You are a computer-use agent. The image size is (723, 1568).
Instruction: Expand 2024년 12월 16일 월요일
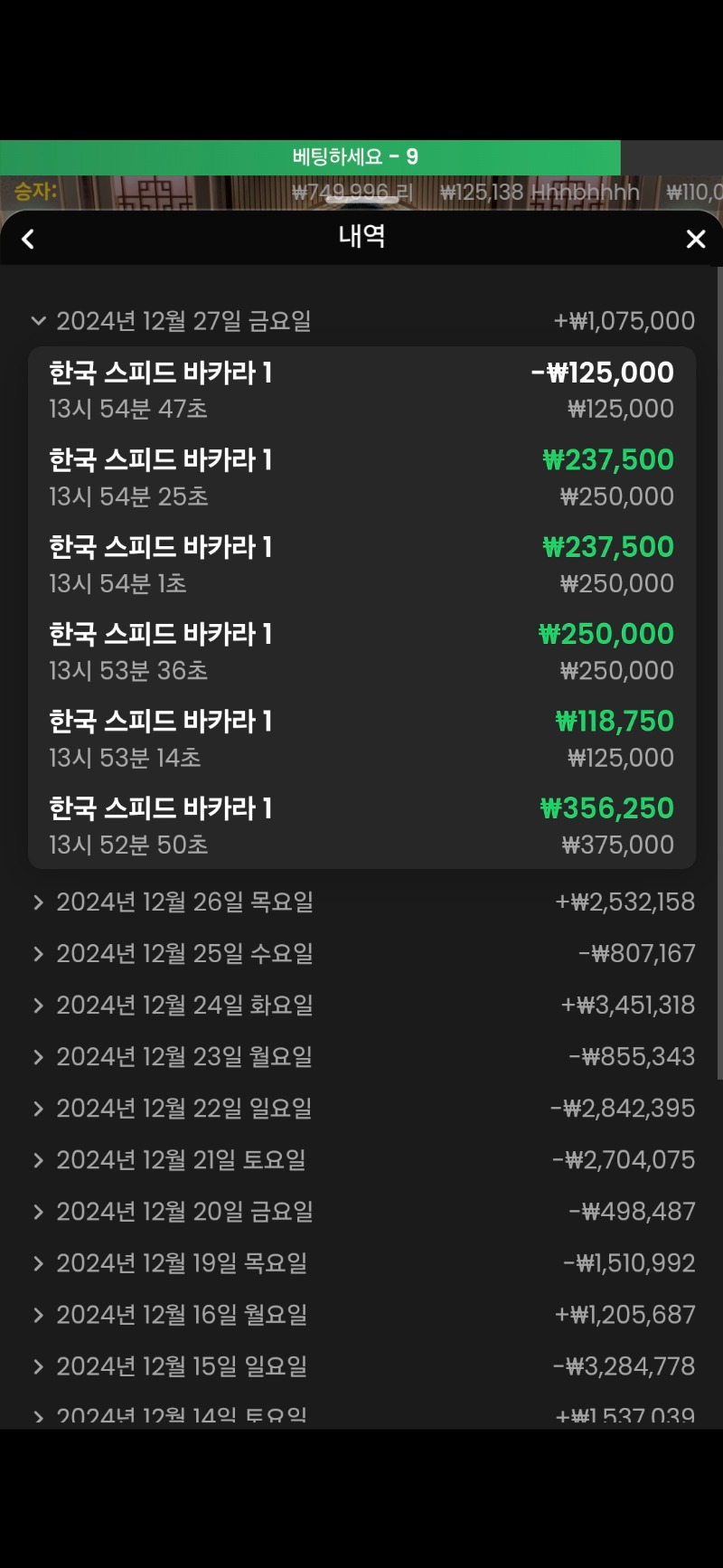pyautogui.click(x=361, y=1314)
